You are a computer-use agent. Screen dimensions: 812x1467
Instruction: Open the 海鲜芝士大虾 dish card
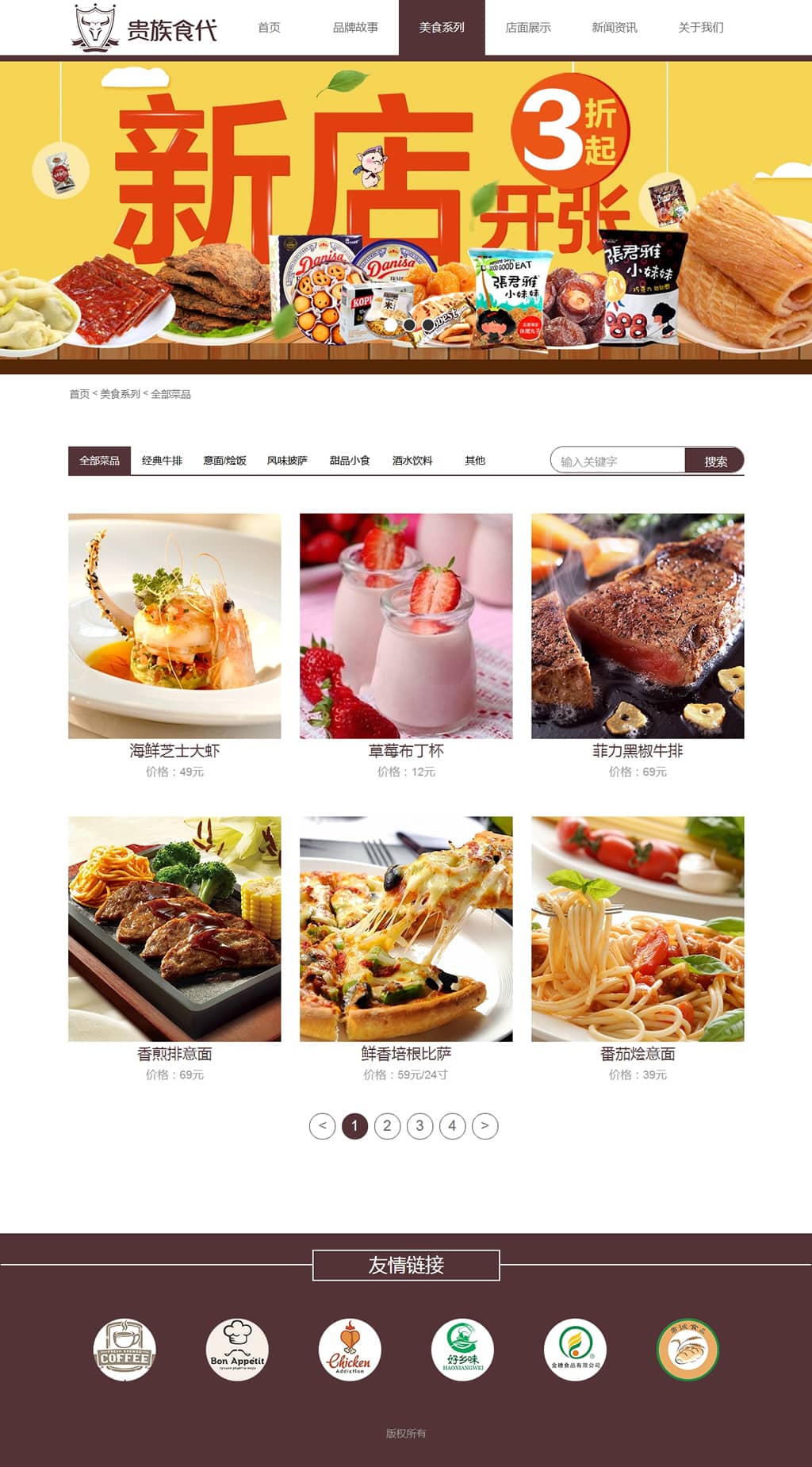tap(174, 626)
